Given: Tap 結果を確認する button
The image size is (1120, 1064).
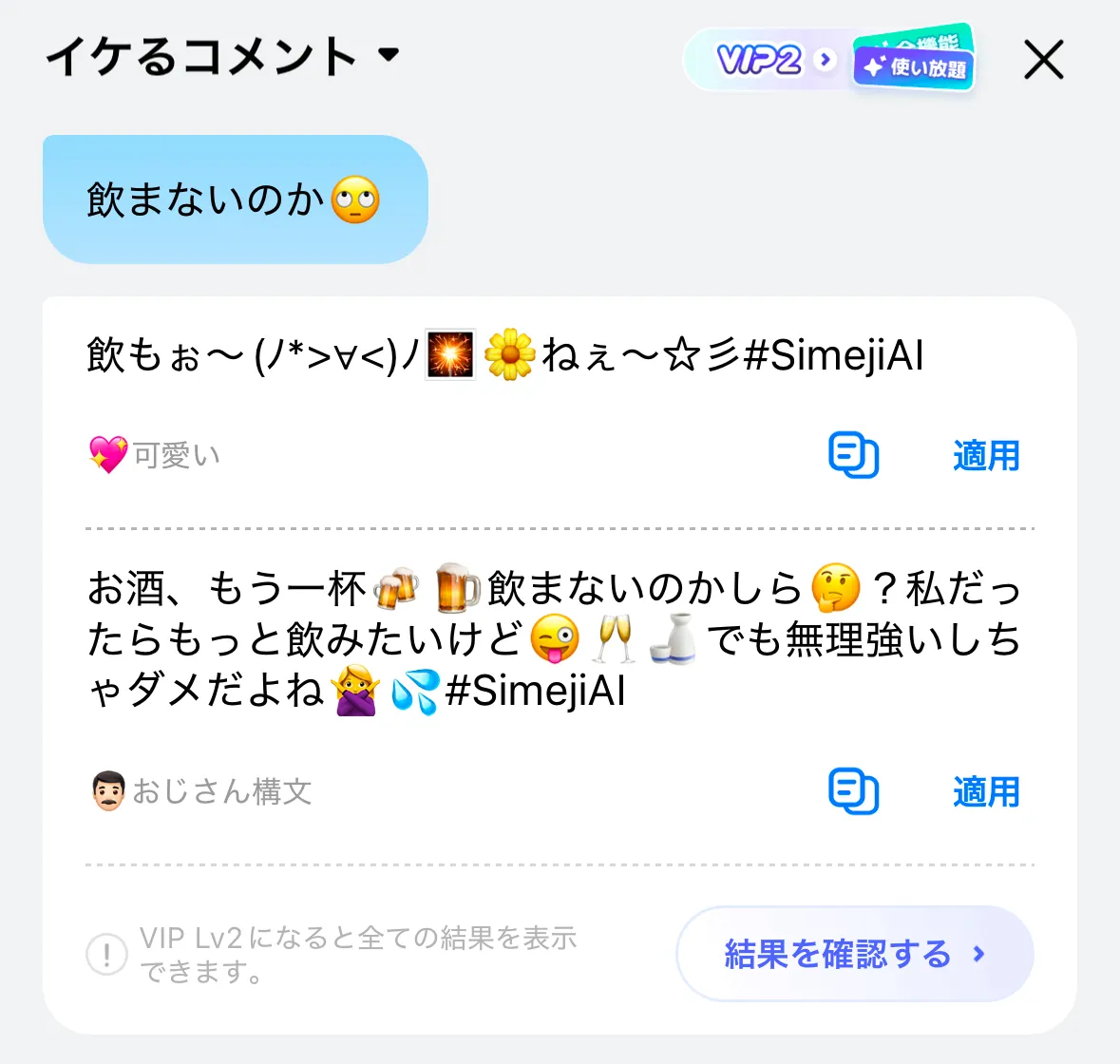Looking at the screenshot, I should tap(855, 954).
